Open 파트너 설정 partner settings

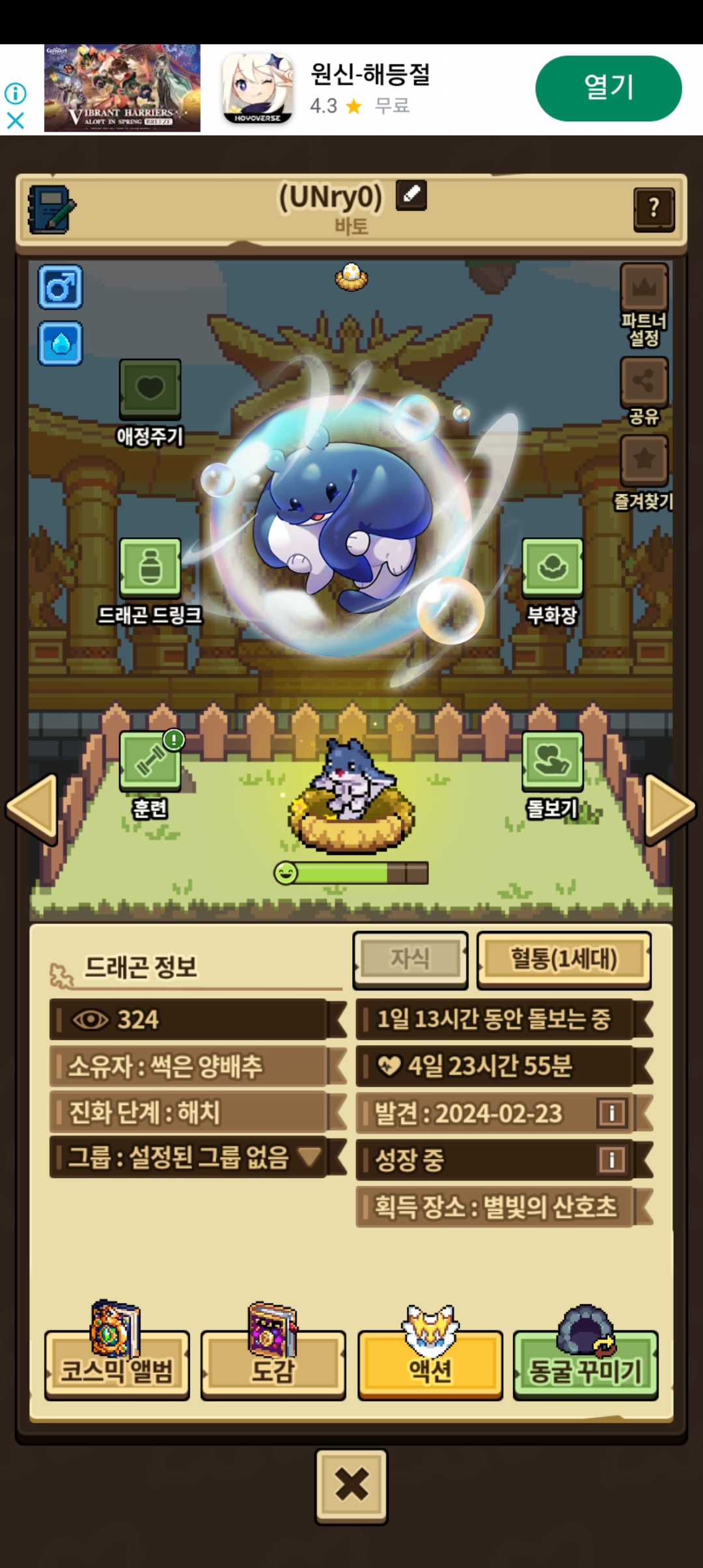(x=644, y=288)
